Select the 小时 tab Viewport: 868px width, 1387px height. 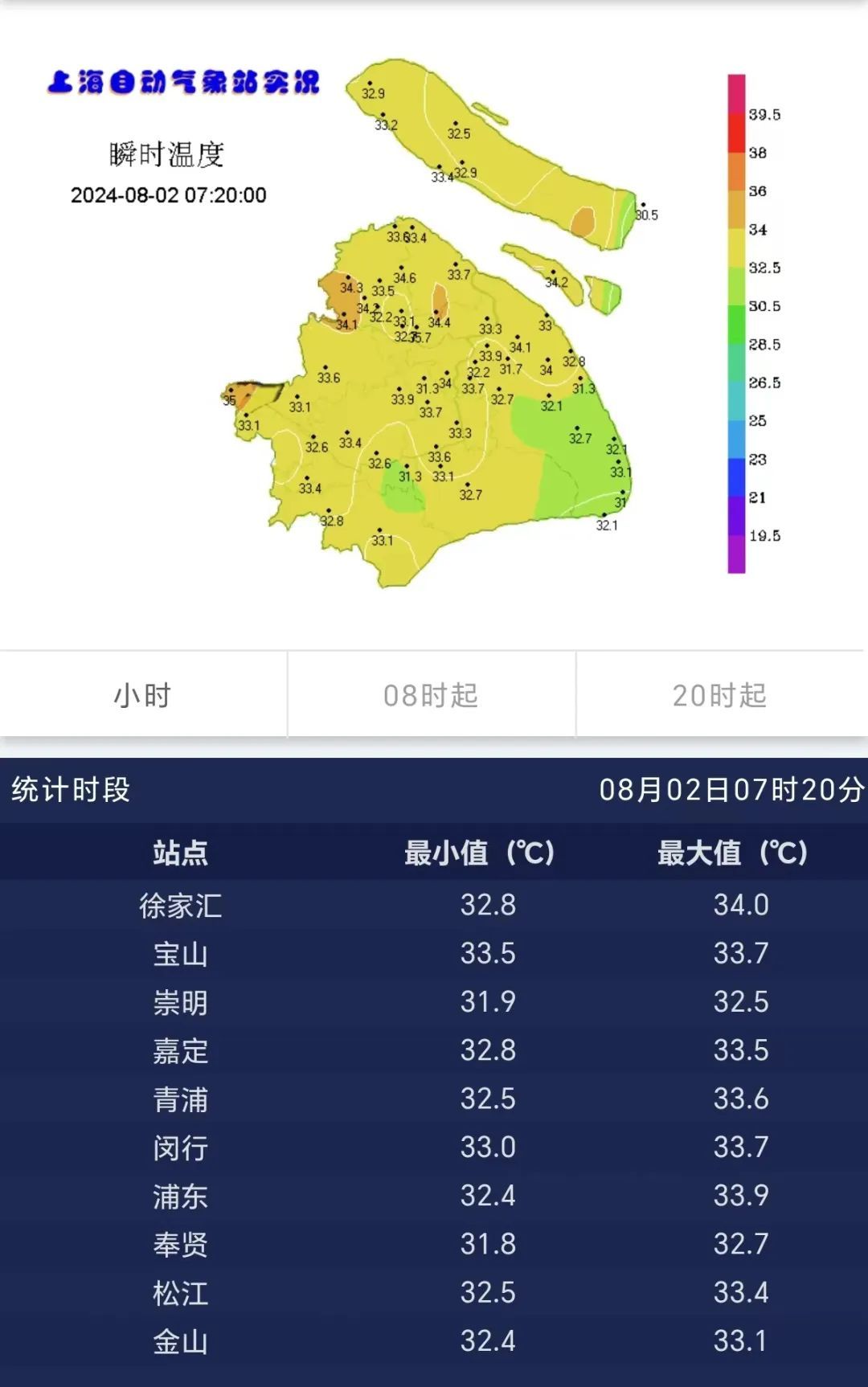[x=141, y=694]
